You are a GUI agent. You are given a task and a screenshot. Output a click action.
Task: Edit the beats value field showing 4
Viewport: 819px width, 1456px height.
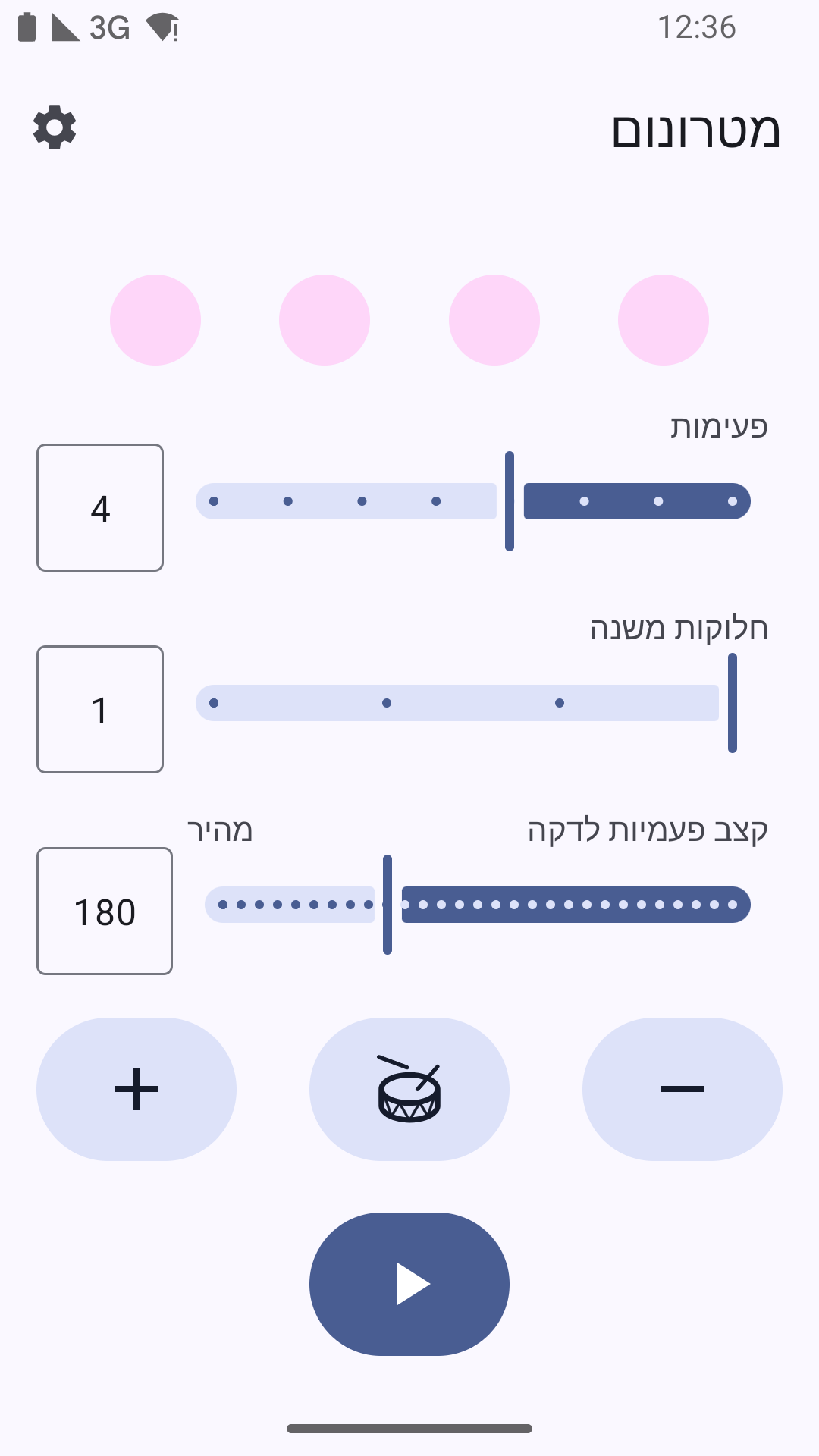point(100,507)
